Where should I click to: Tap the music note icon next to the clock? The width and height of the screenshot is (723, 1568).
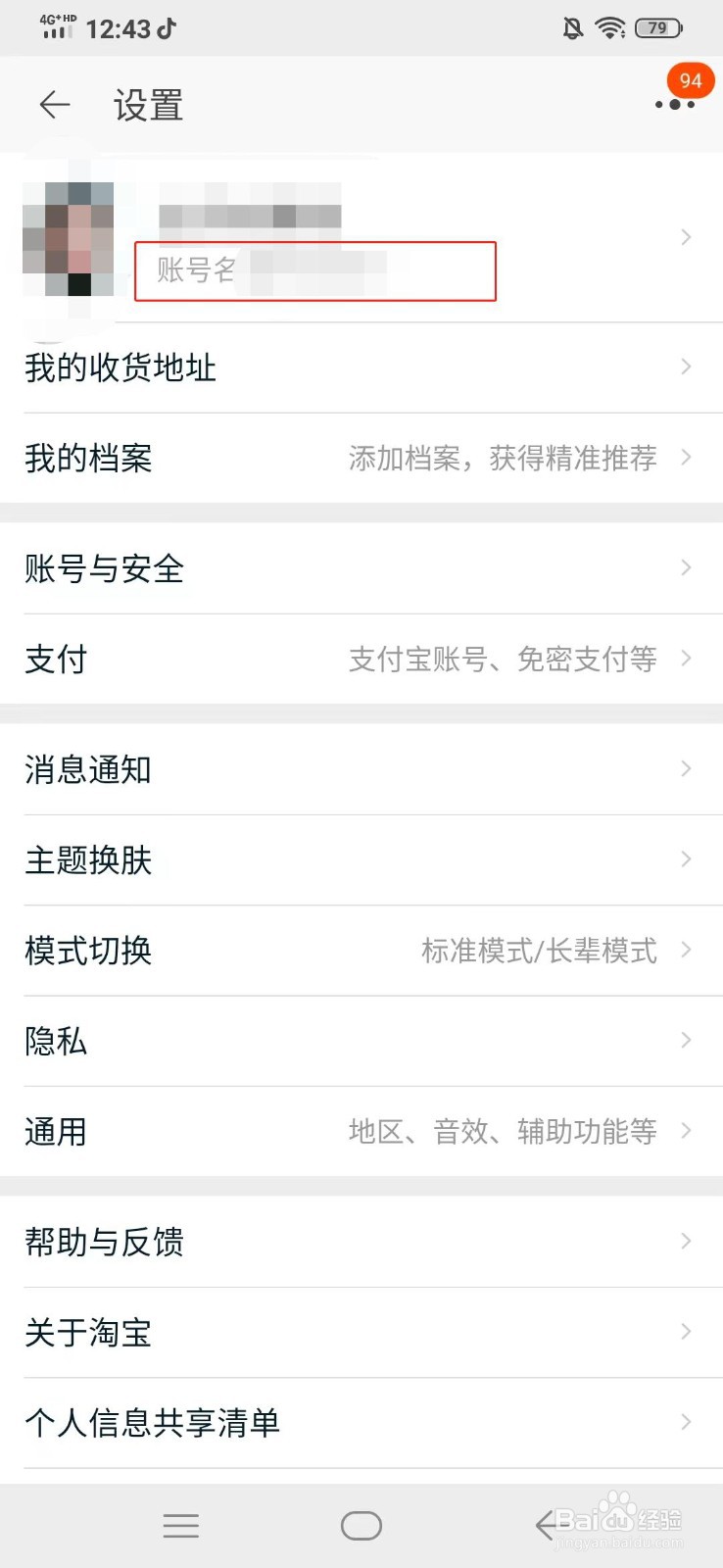[171, 28]
